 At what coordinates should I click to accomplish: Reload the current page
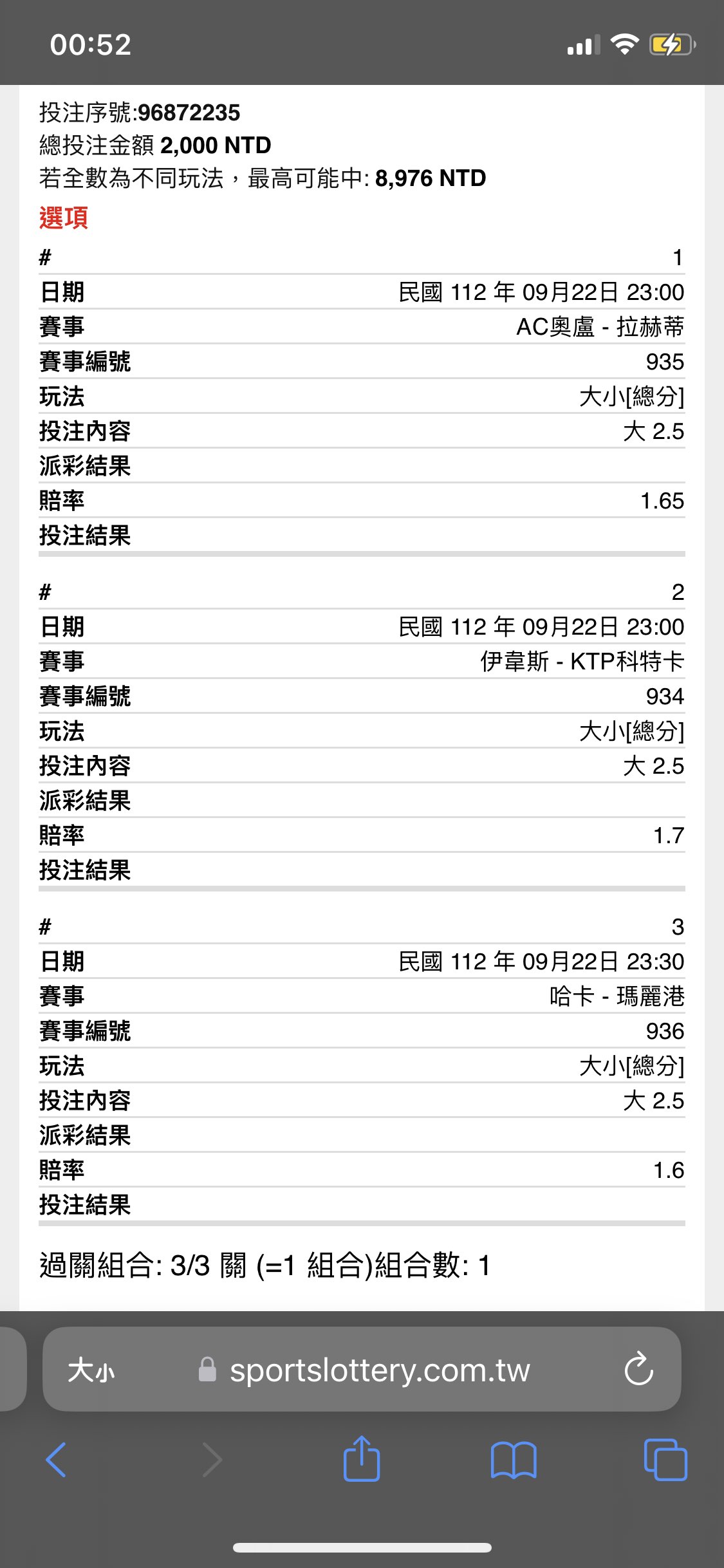coord(638,1370)
